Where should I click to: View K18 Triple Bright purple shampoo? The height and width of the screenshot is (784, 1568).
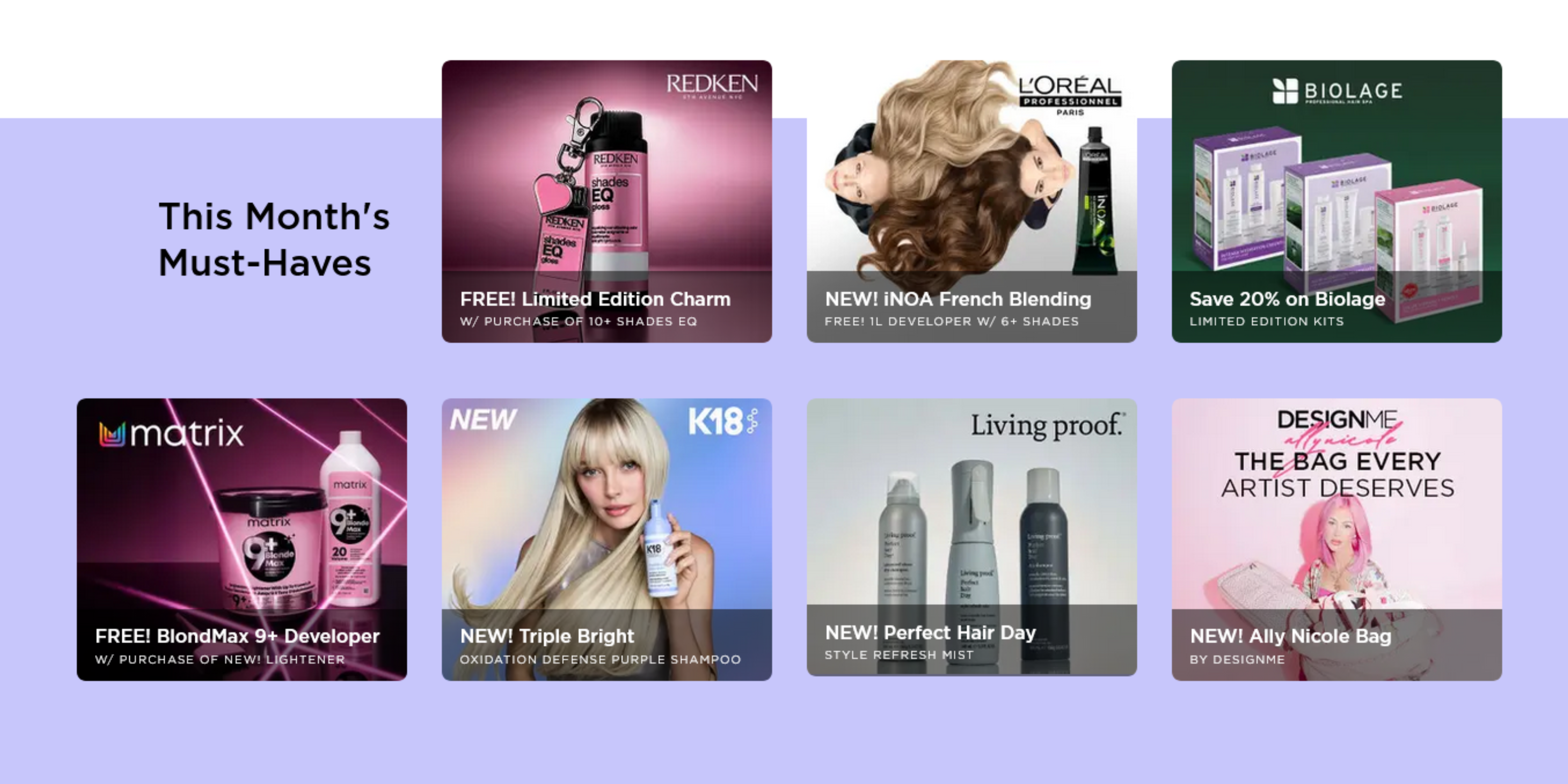(x=606, y=539)
